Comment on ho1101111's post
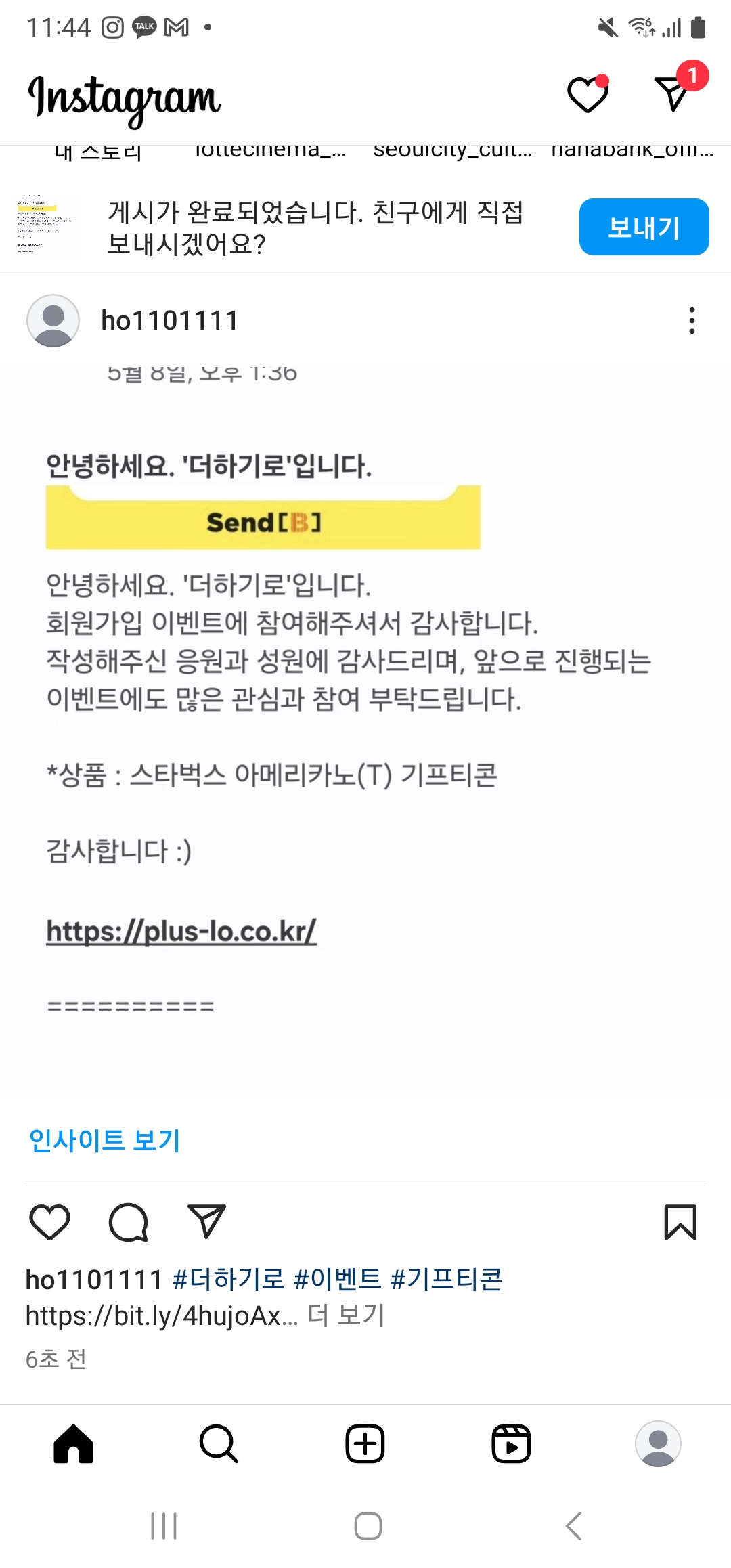This screenshot has width=731, height=1568. click(x=128, y=1222)
